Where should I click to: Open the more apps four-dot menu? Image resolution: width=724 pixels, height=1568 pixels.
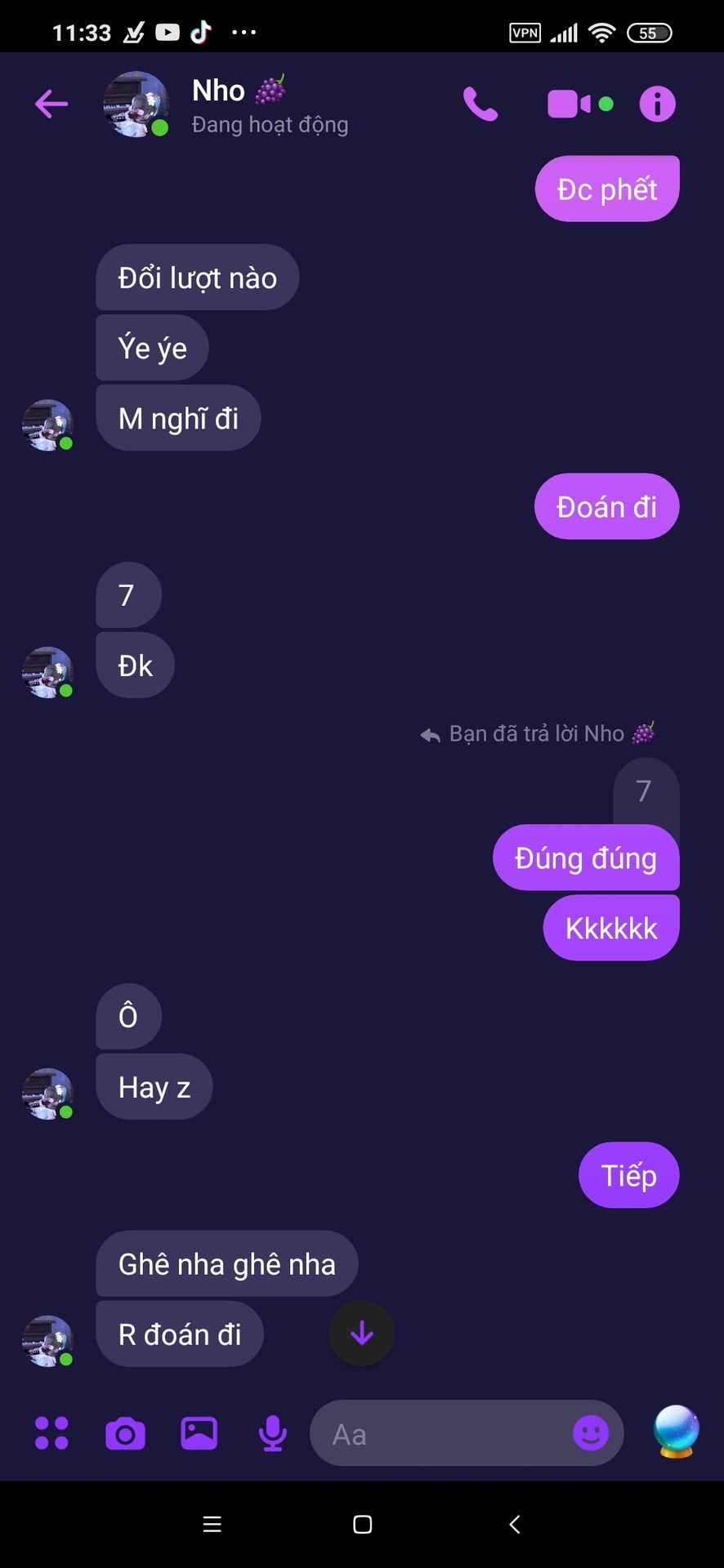pos(51,1432)
